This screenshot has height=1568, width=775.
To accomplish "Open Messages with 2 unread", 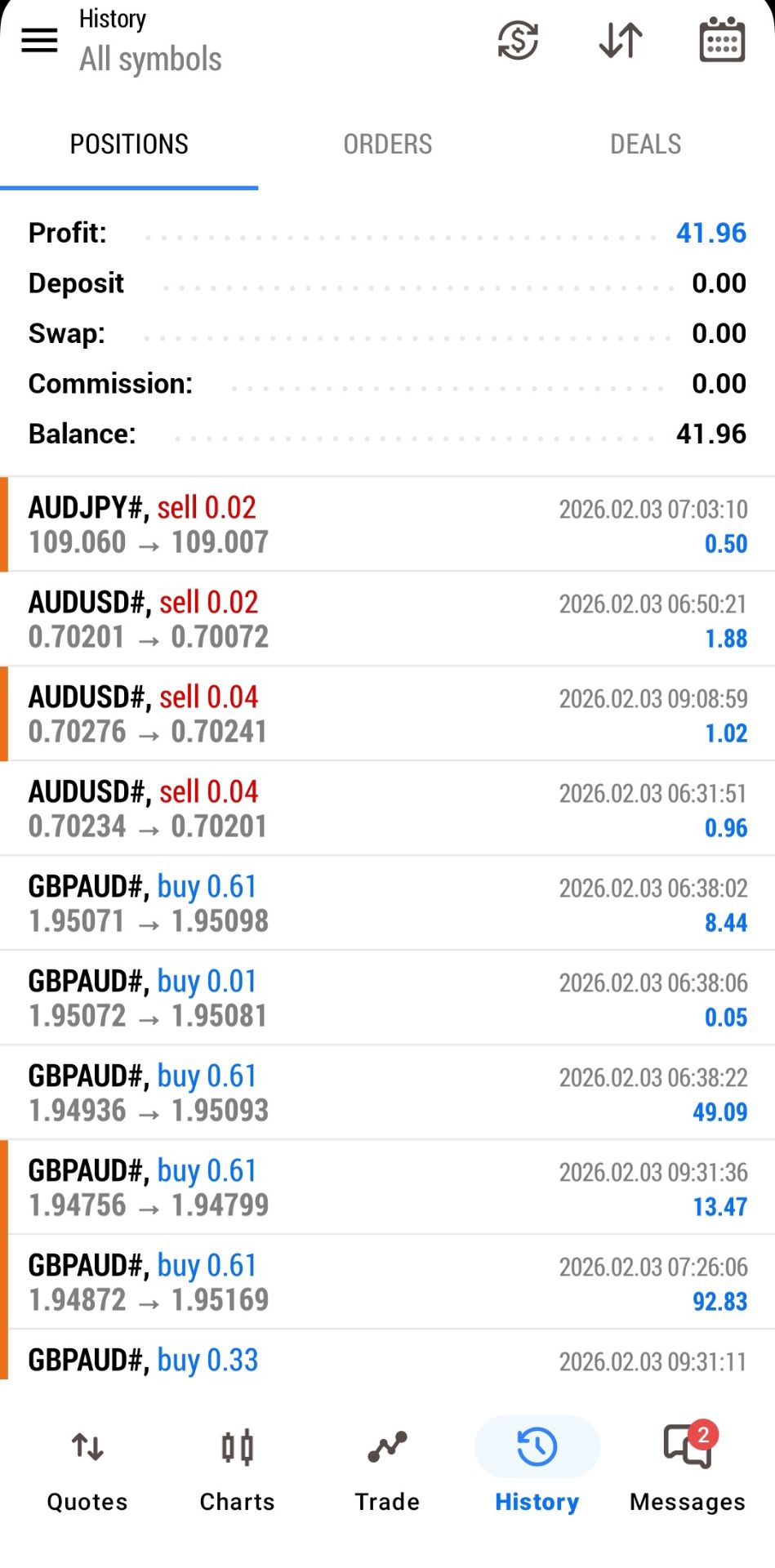I will [687, 1468].
